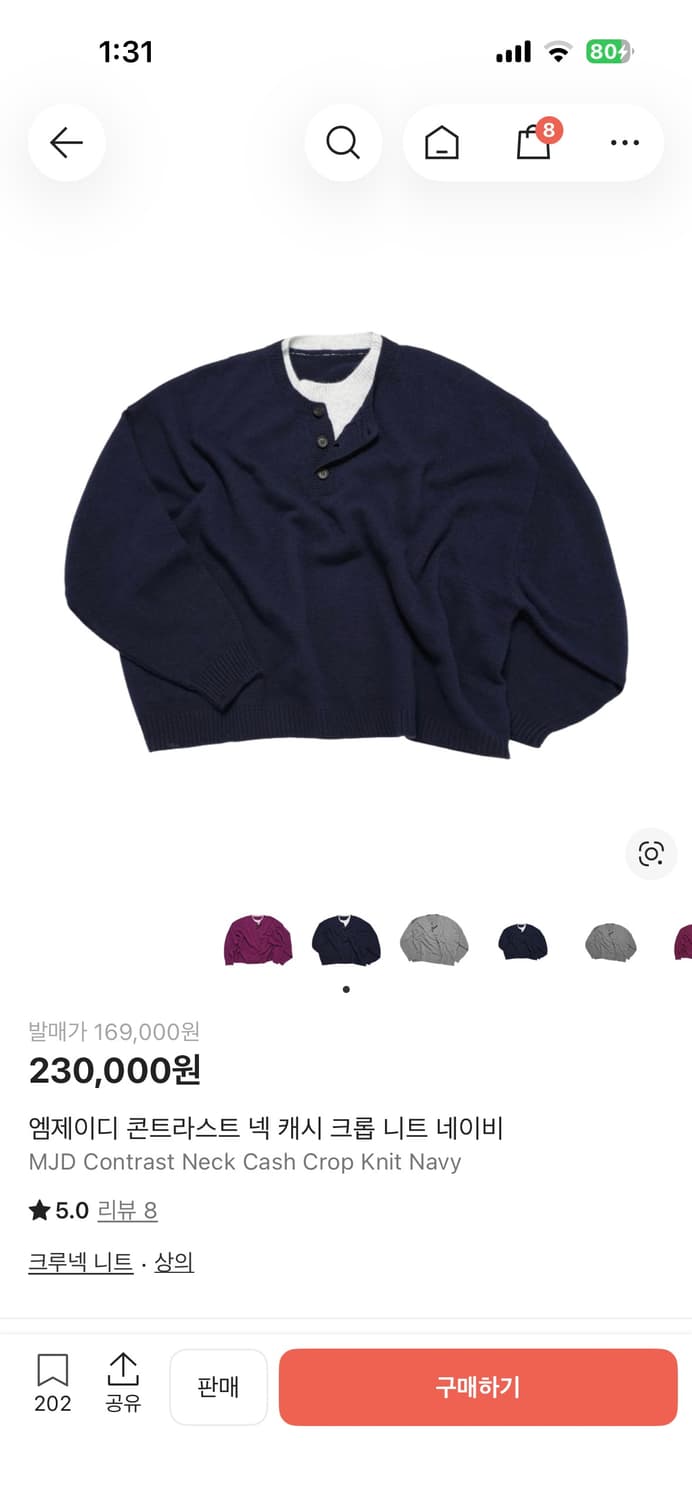Tap the 판매 sell button
Viewport: 692px width, 1500px height.
point(218,1387)
